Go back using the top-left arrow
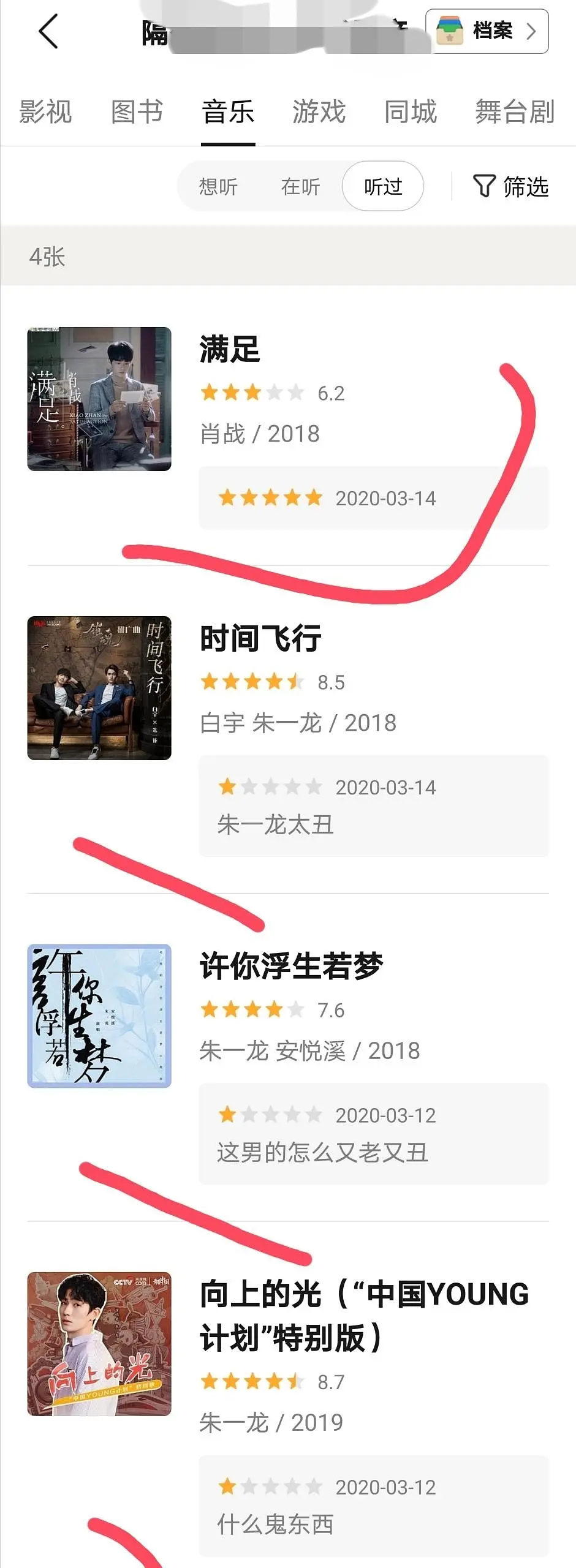The width and height of the screenshot is (576, 1568). pyautogui.click(x=48, y=31)
